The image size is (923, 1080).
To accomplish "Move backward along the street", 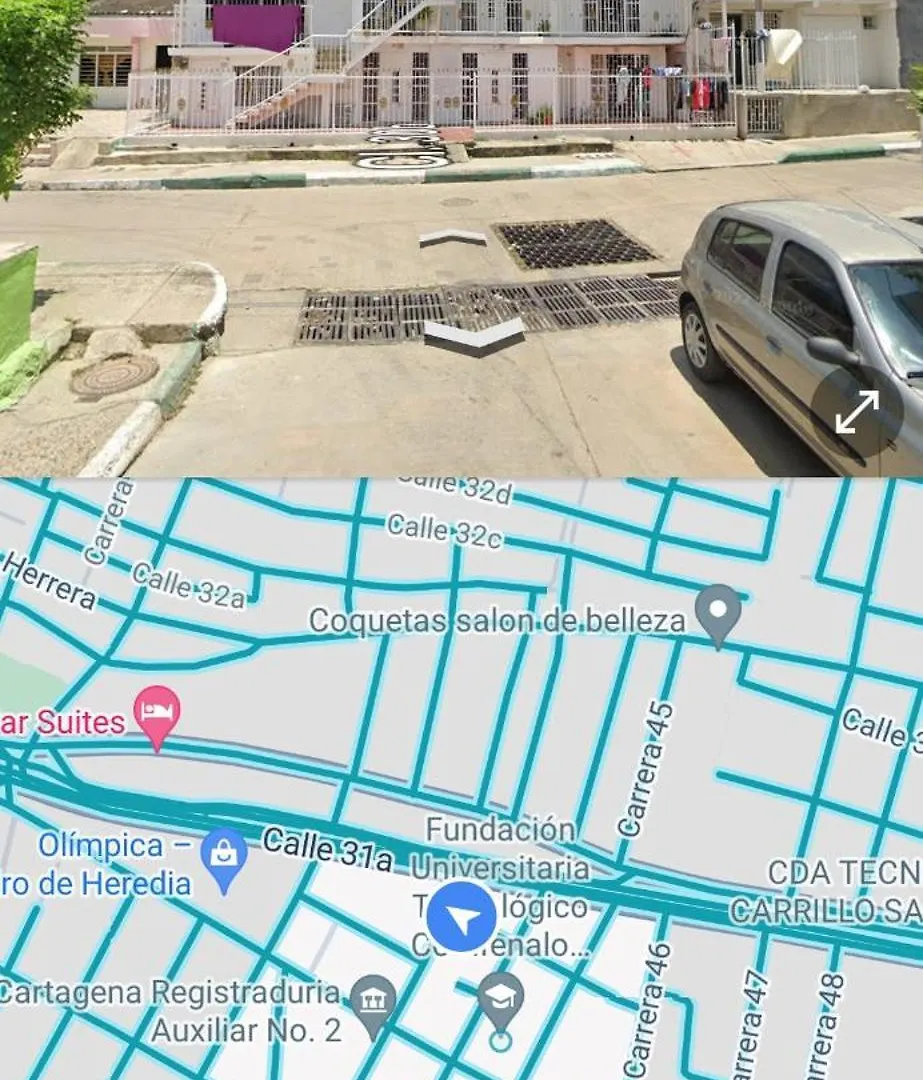I will (x=474, y=336).
